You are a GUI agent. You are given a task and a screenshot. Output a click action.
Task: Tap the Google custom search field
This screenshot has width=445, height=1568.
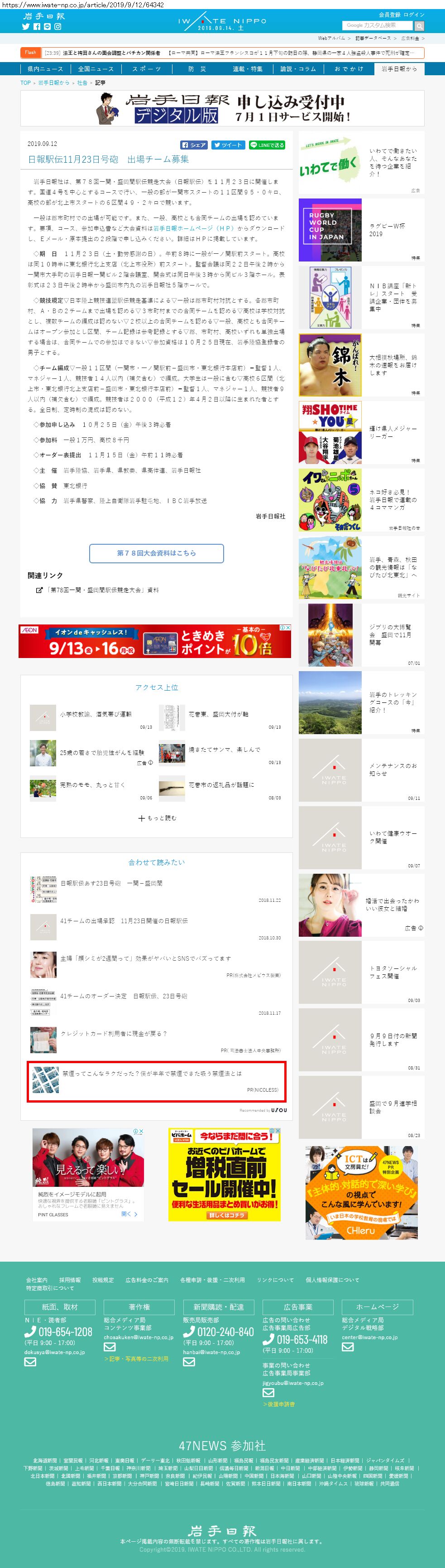(x=378, y=25)
